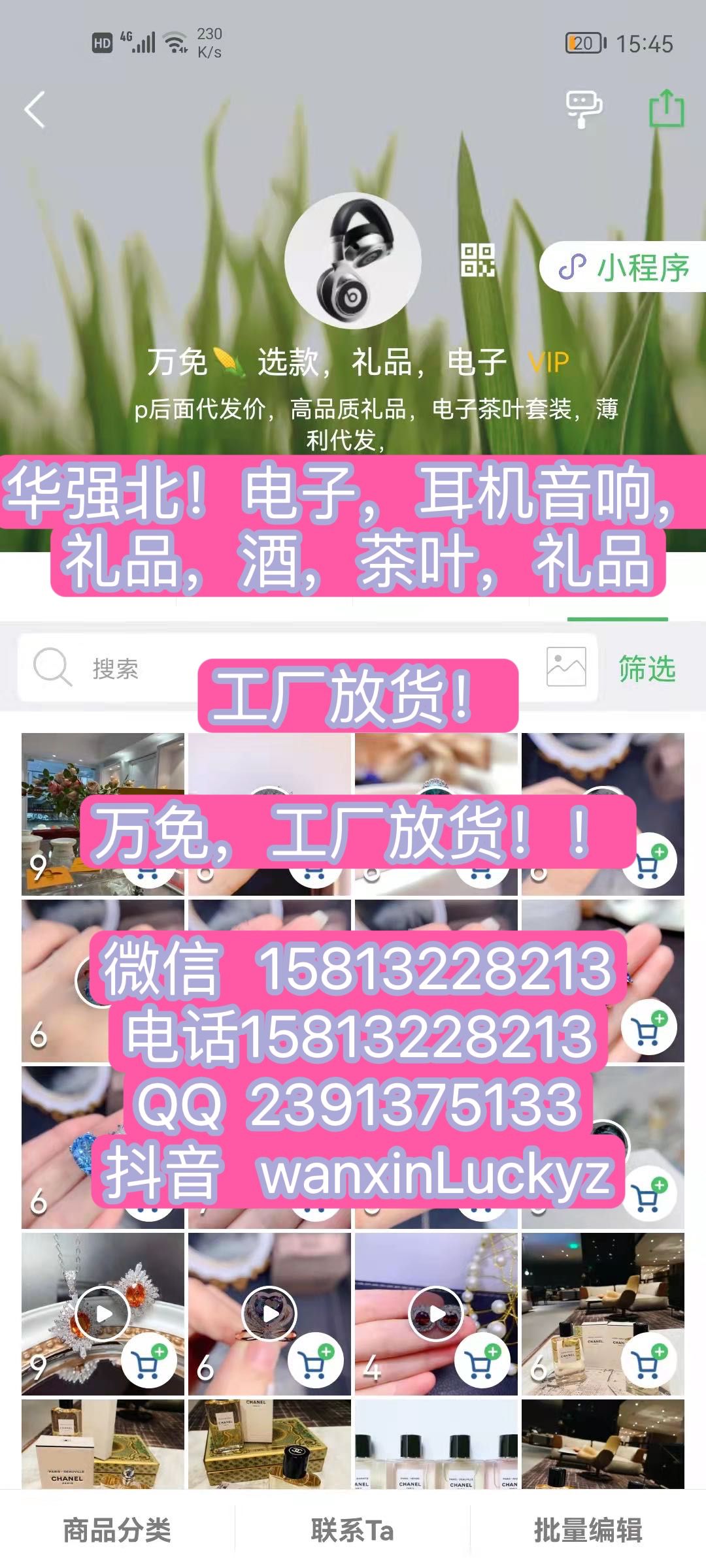Screen dimensions: 706x1568
Task: Open 商品分类 product categories
Action: (117, 1530)
